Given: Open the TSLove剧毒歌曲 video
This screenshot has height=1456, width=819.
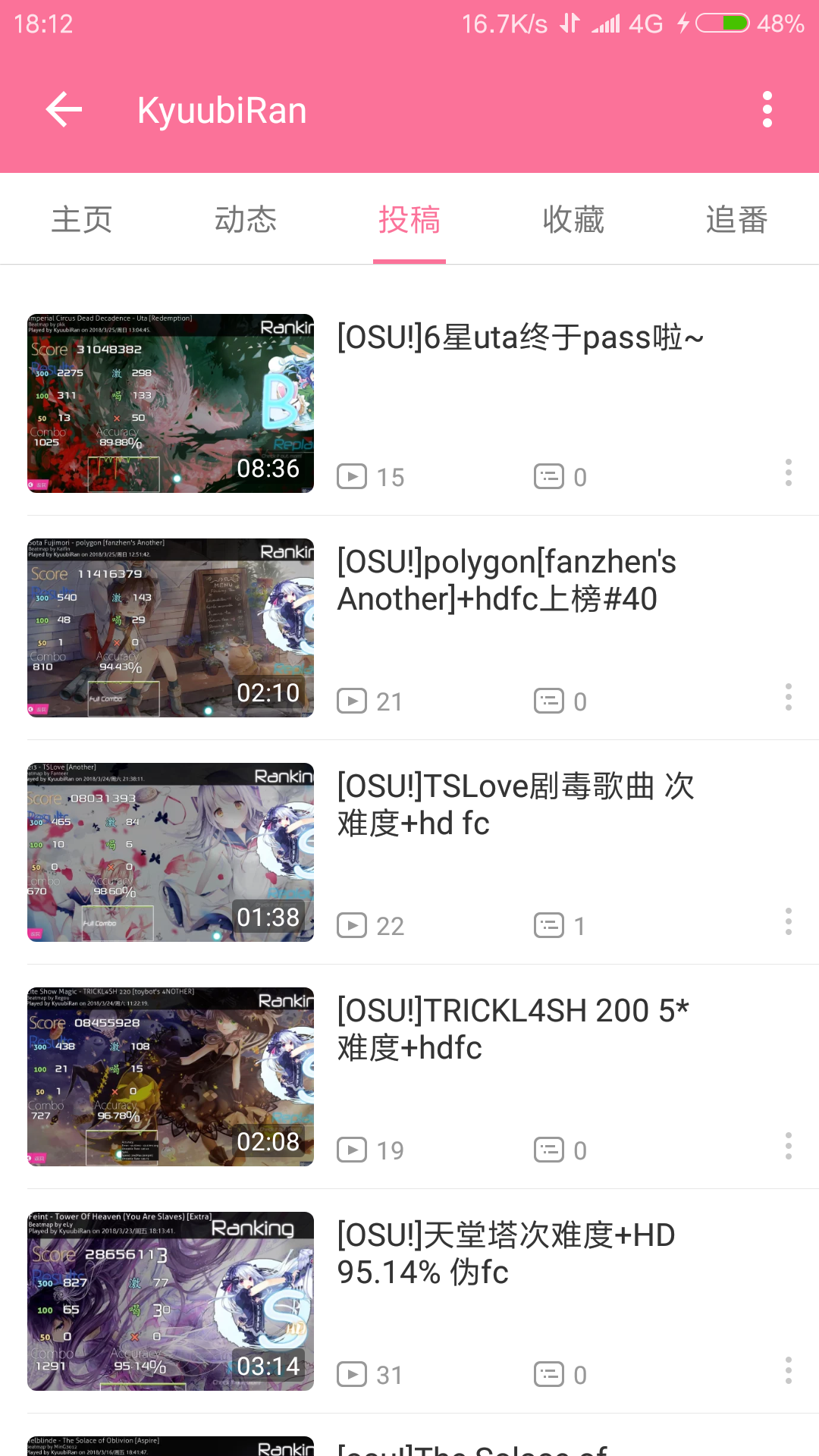Looking at the screenshot, I should [x=516, y=804].
